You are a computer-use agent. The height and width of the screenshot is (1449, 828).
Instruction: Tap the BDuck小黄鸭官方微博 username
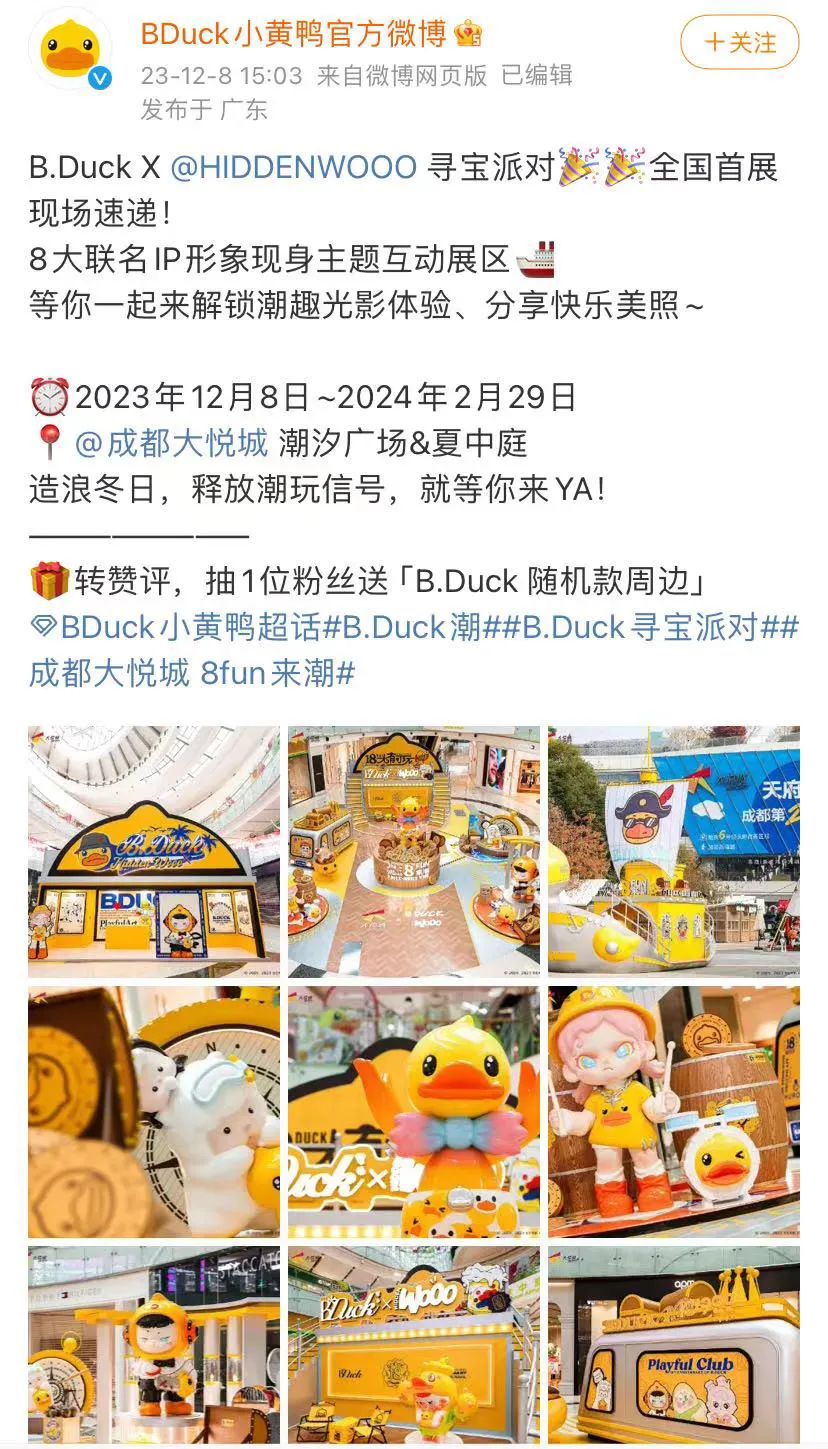point(293,34)
